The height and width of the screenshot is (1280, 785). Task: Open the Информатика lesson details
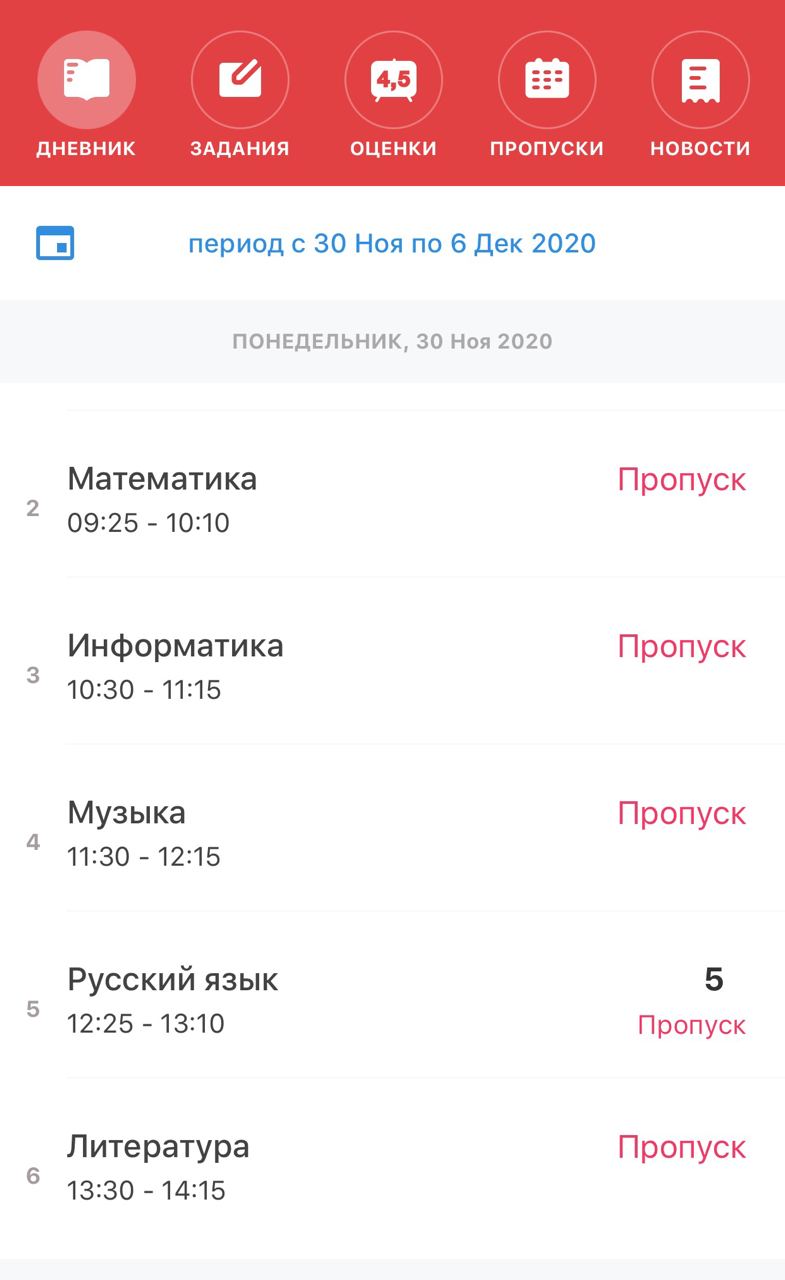coord(392,661)
